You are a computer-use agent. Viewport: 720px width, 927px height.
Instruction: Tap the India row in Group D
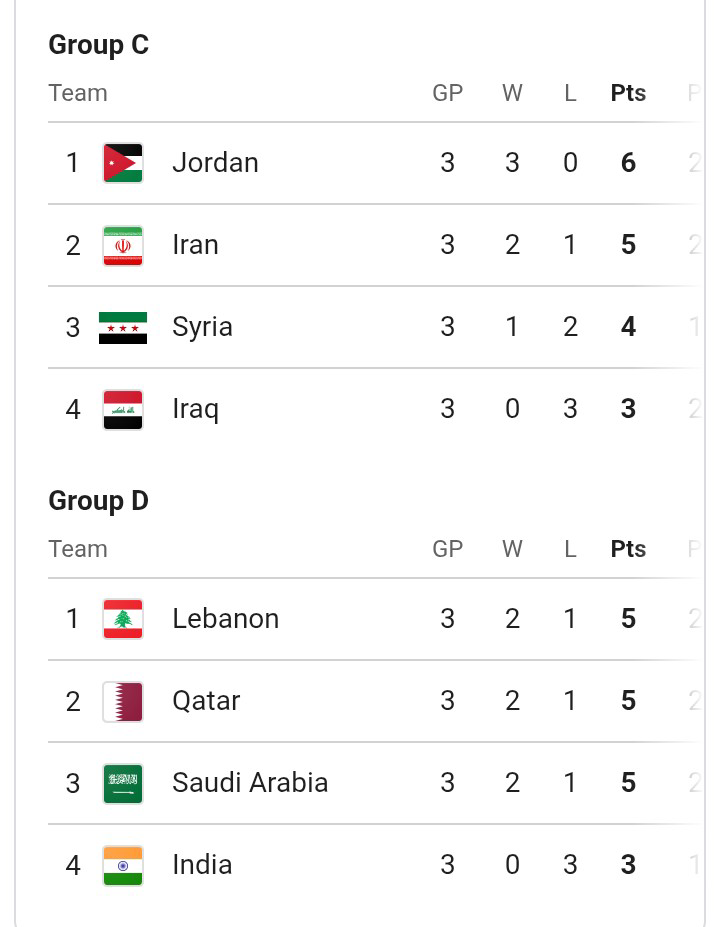(x=202, y=865)
